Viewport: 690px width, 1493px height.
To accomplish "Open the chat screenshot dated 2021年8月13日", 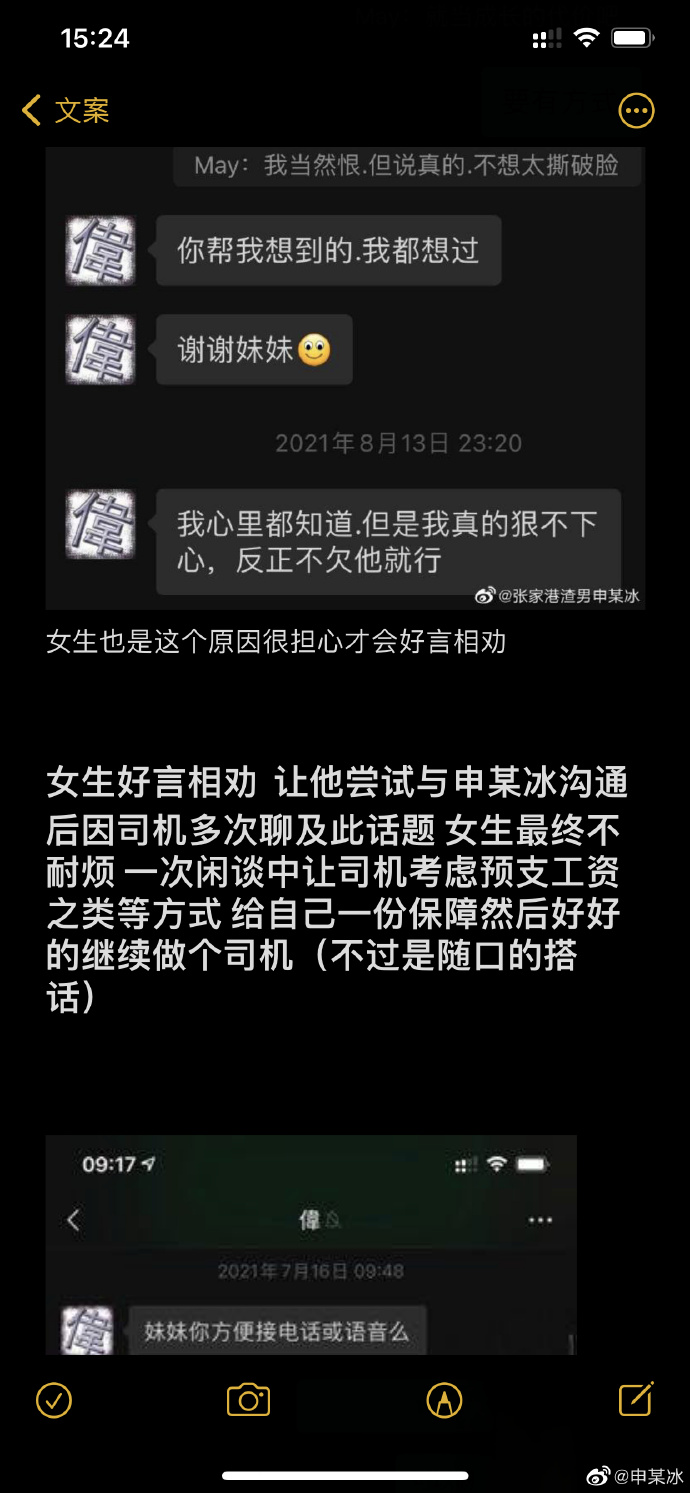I will click(345, 380).
